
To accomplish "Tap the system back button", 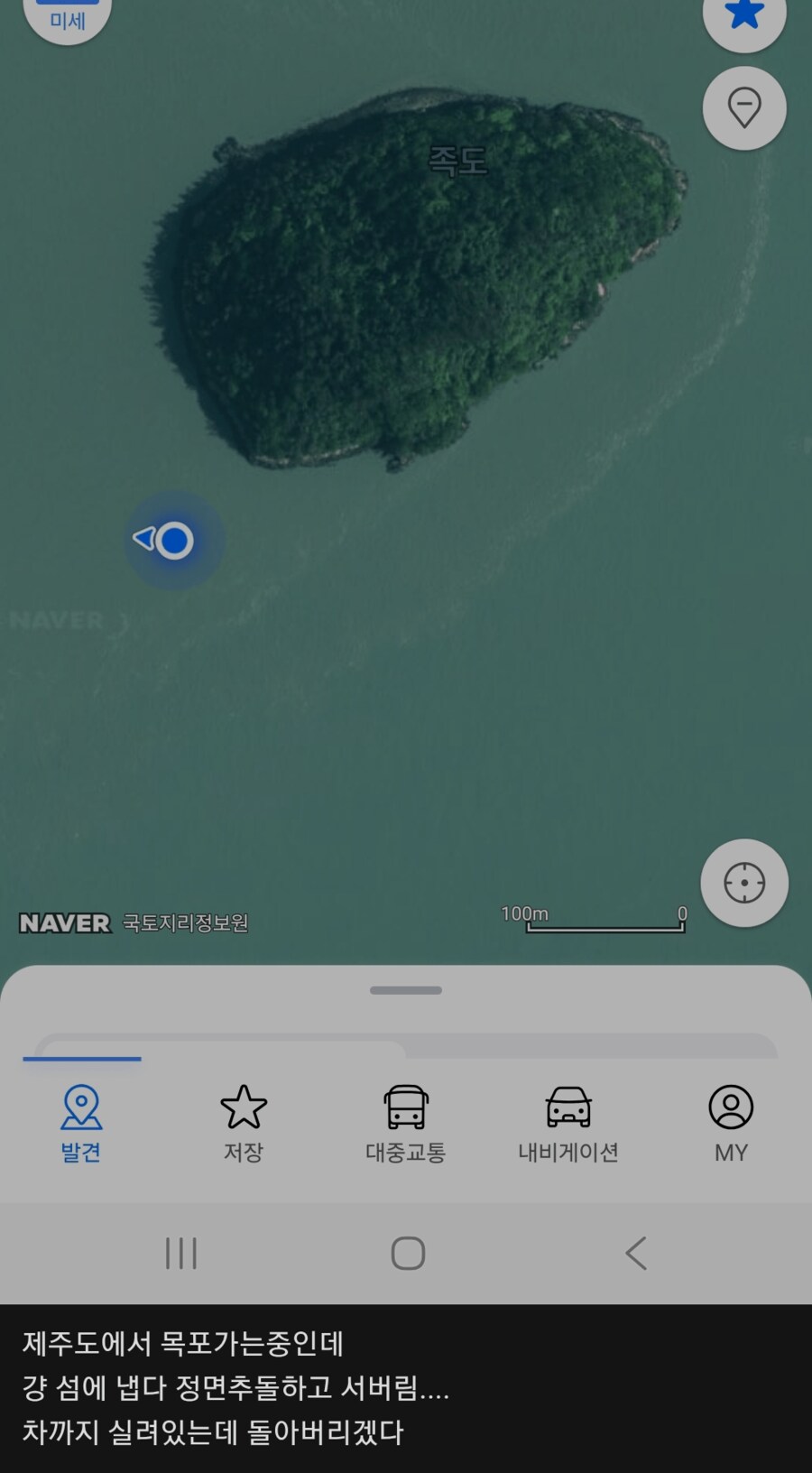I will (636, 1253).
